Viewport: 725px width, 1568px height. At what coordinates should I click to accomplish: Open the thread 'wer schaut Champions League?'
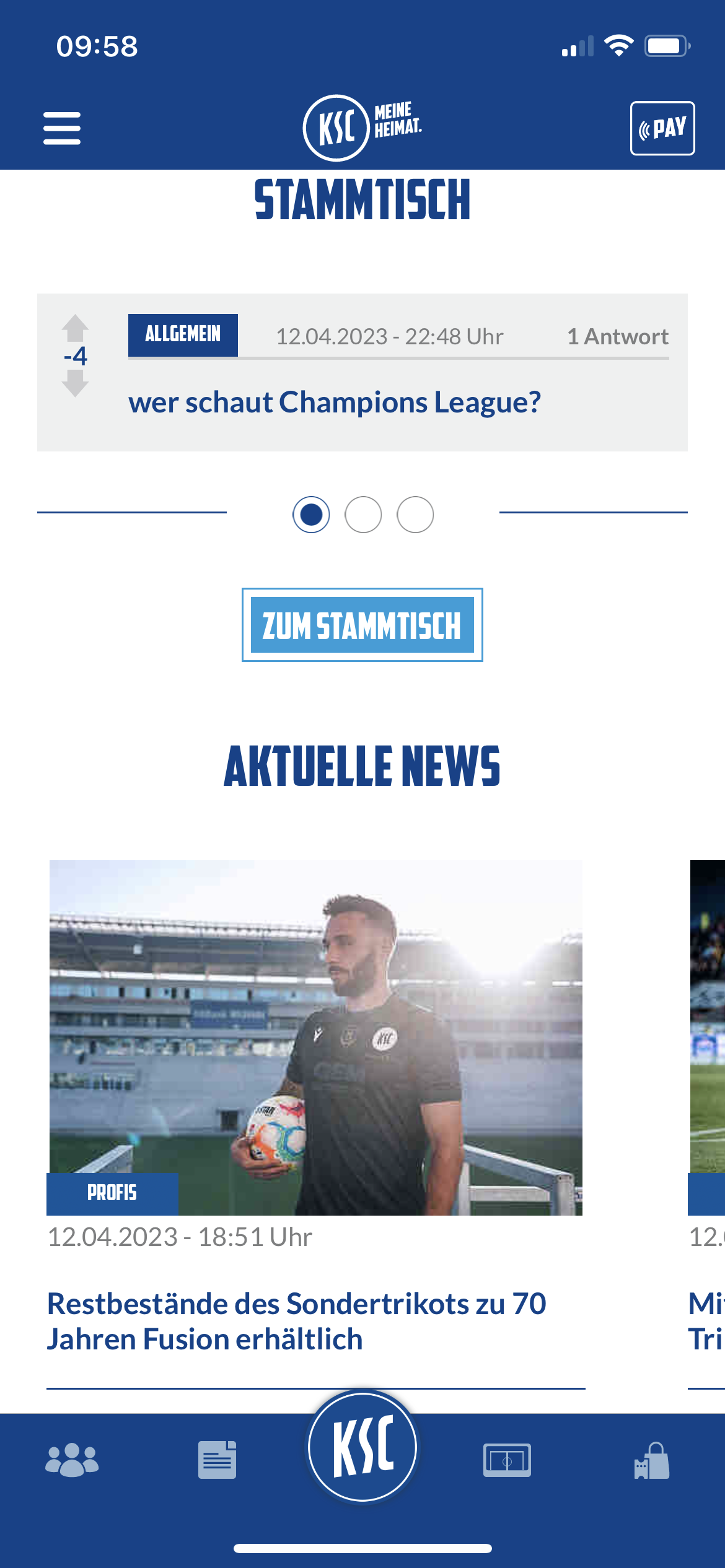(335, 403)
